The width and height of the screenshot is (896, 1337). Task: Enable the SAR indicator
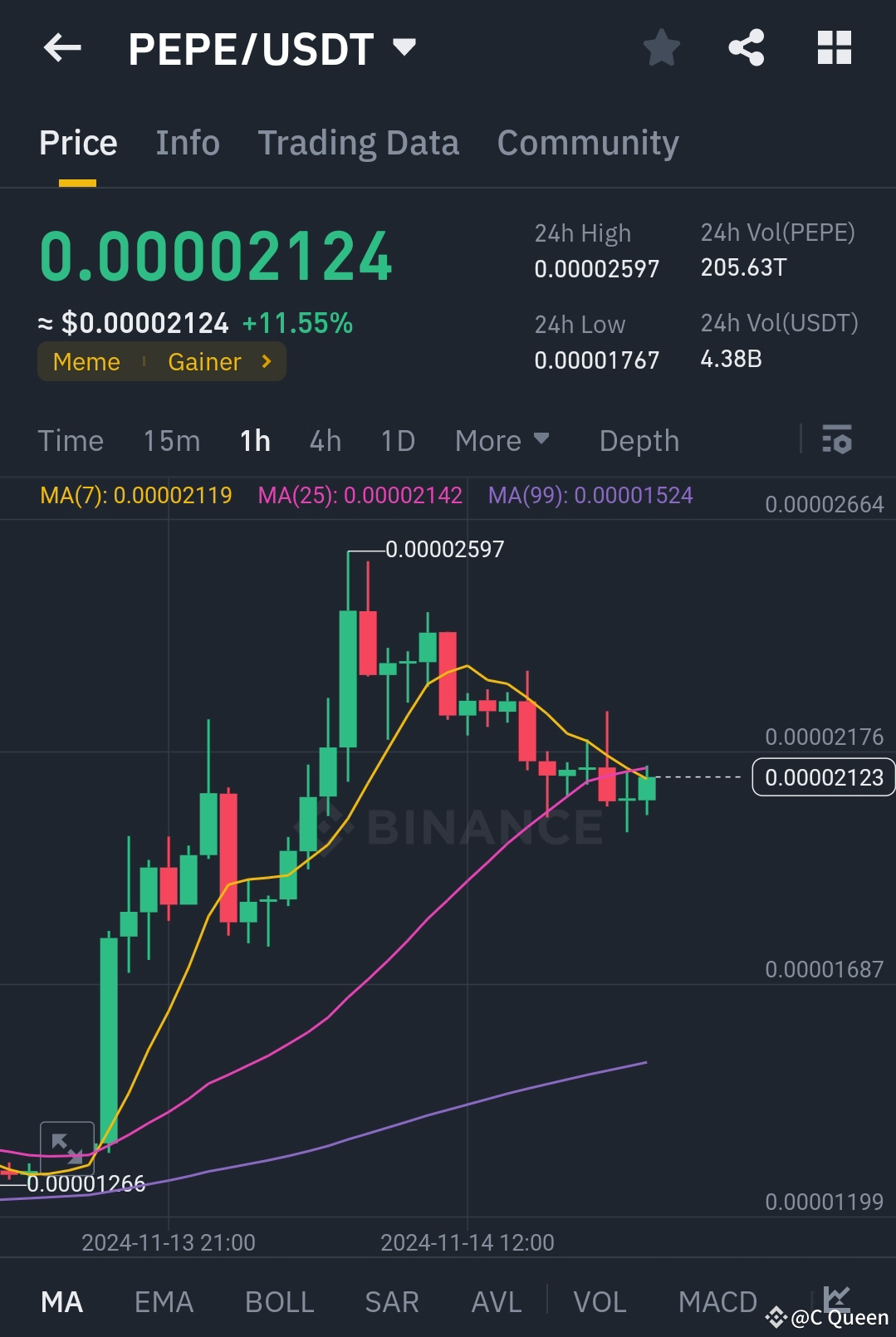click(x=391, y=1301)
